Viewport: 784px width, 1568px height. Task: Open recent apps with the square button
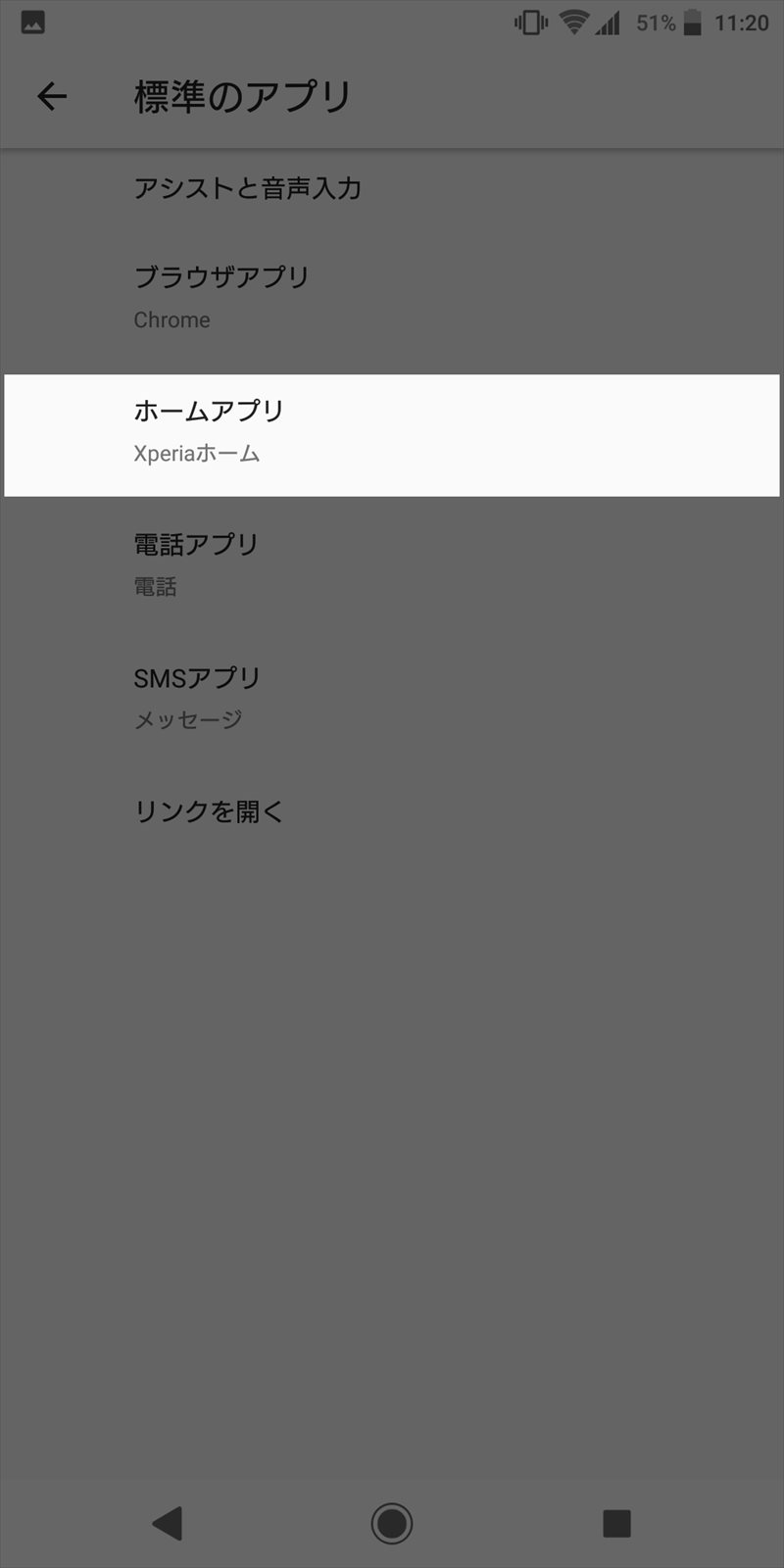point(616,1523)
